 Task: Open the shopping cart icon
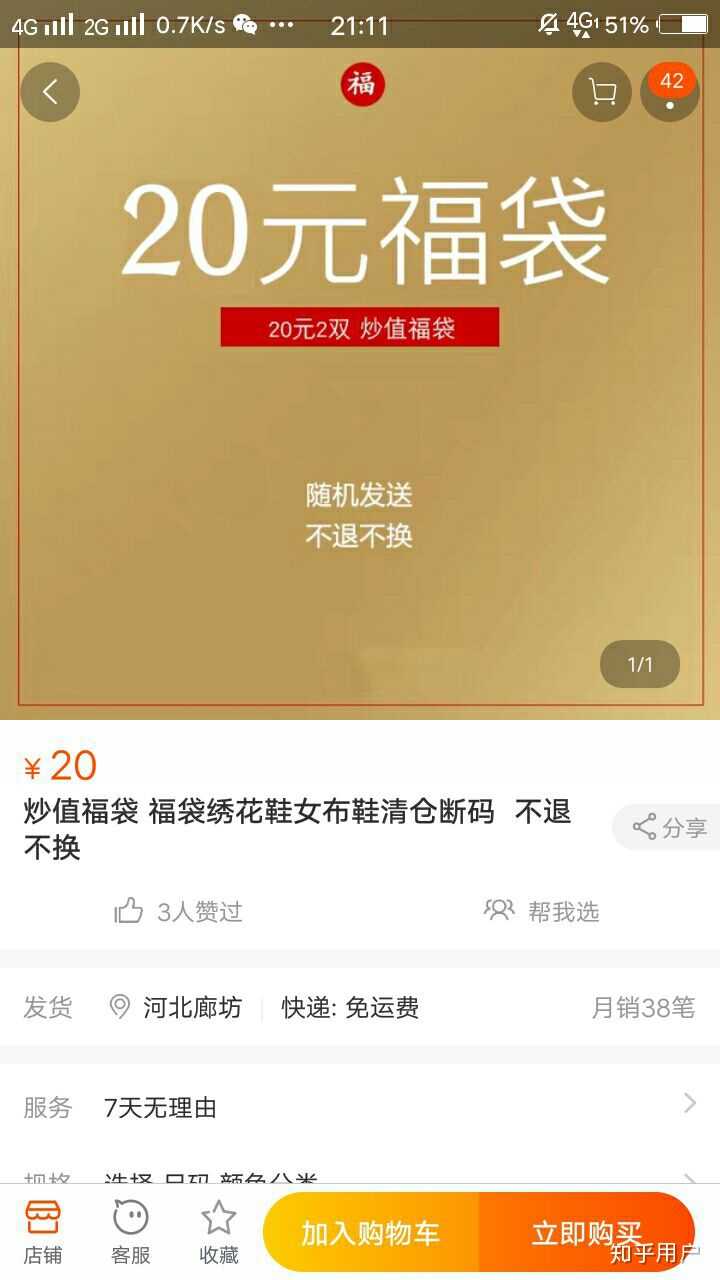point(601,92)
